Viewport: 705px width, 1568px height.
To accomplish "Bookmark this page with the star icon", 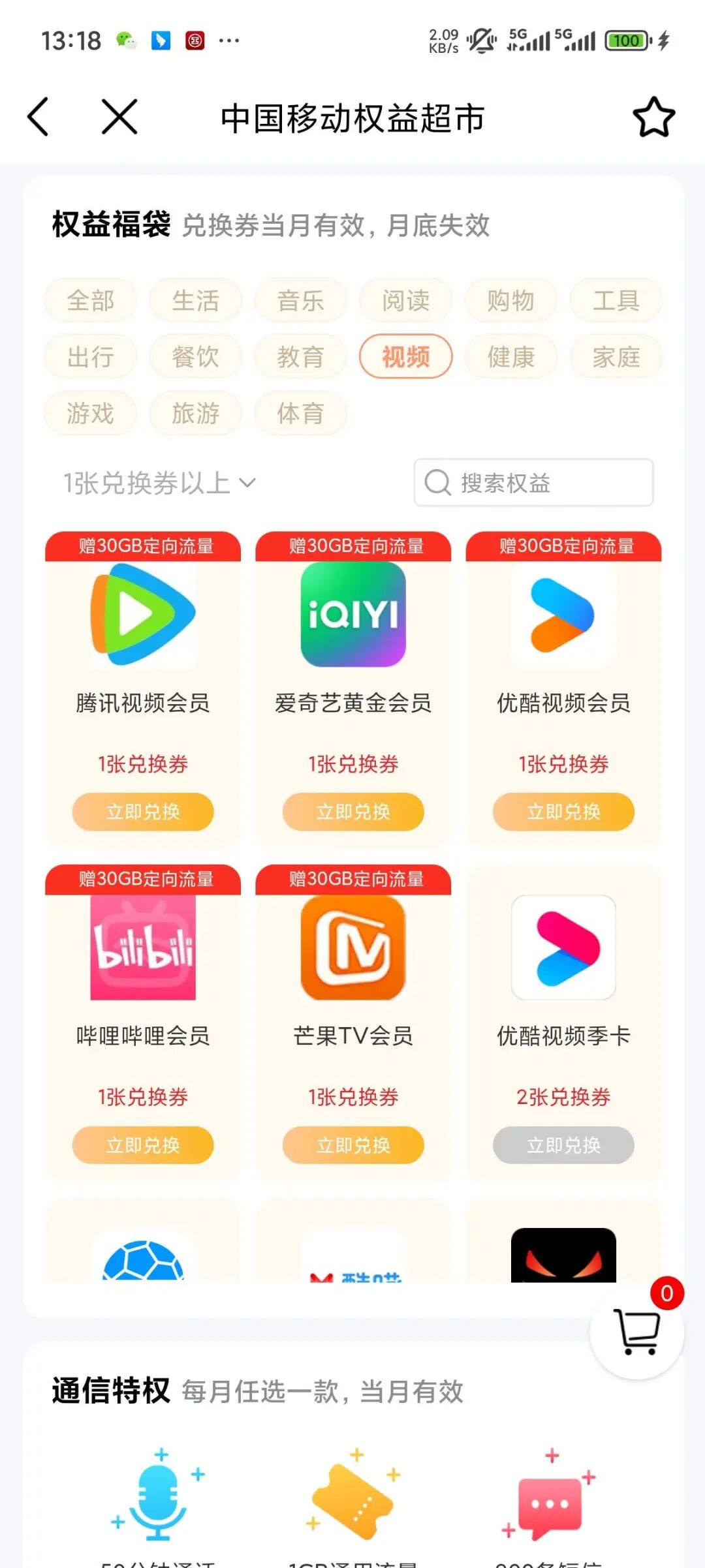I will point(653,117).
